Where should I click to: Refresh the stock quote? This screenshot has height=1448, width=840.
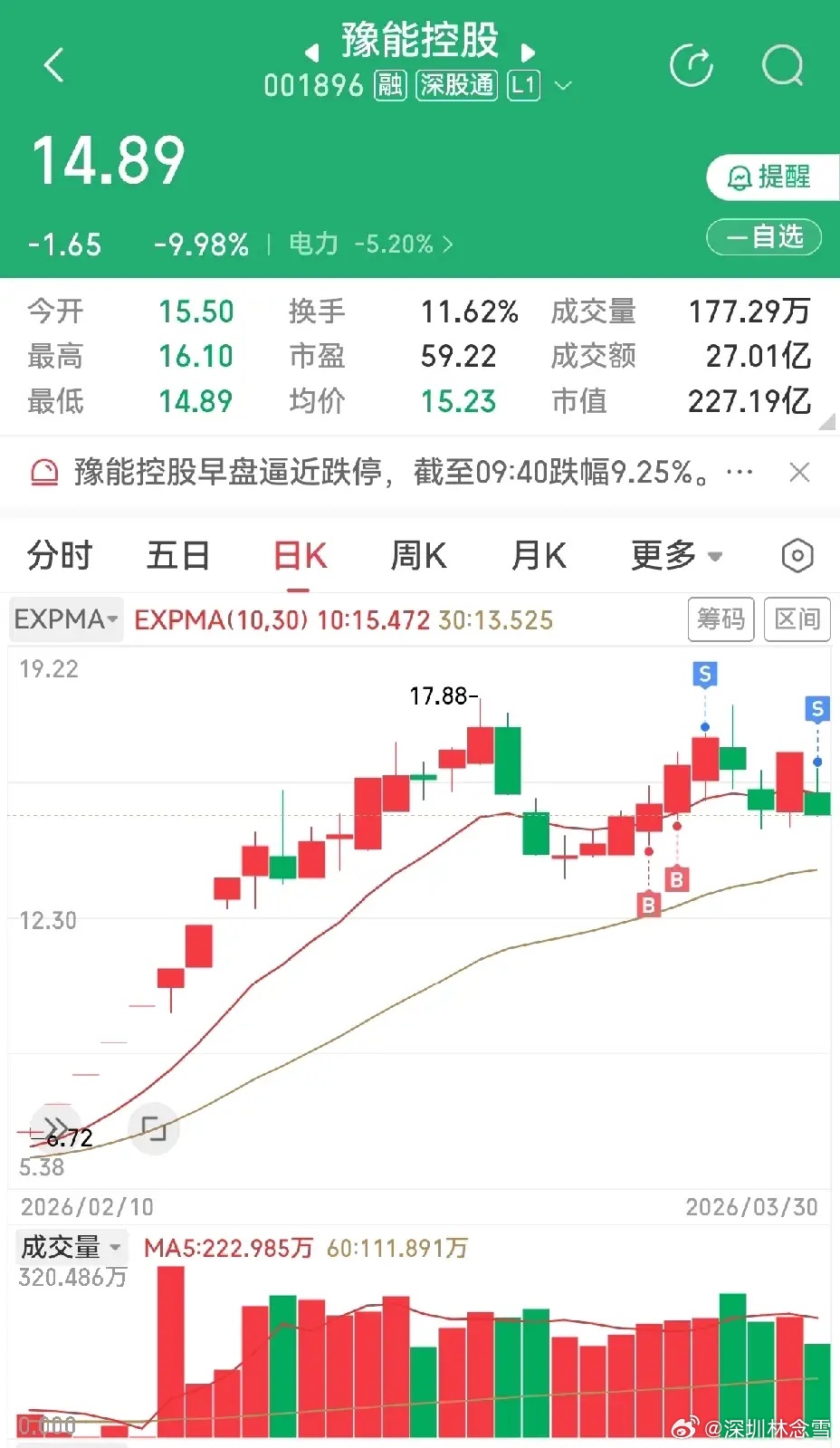pos(692,65)
